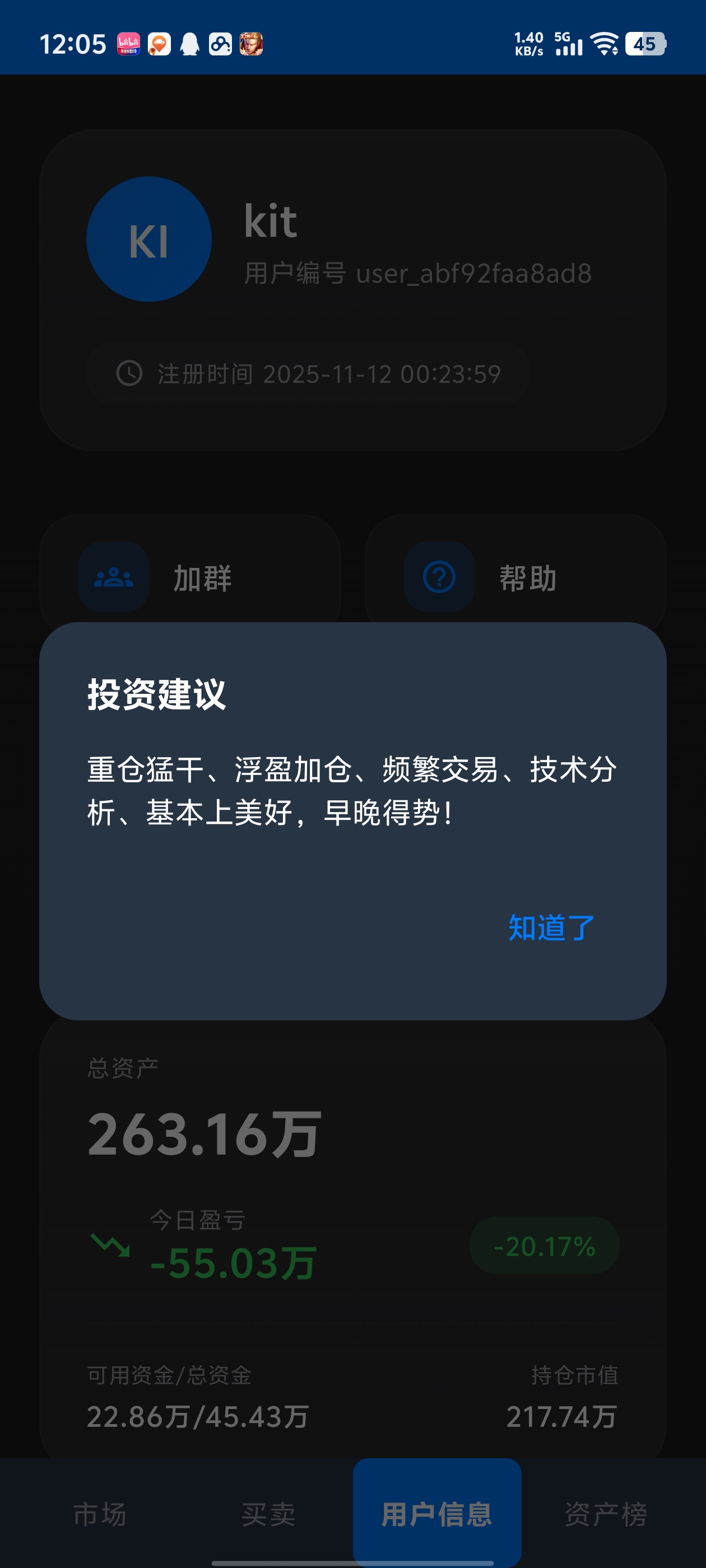Tap the game icon in the status bar
706x1568 pixels.
pyautogui.click(x=252, y=44)
